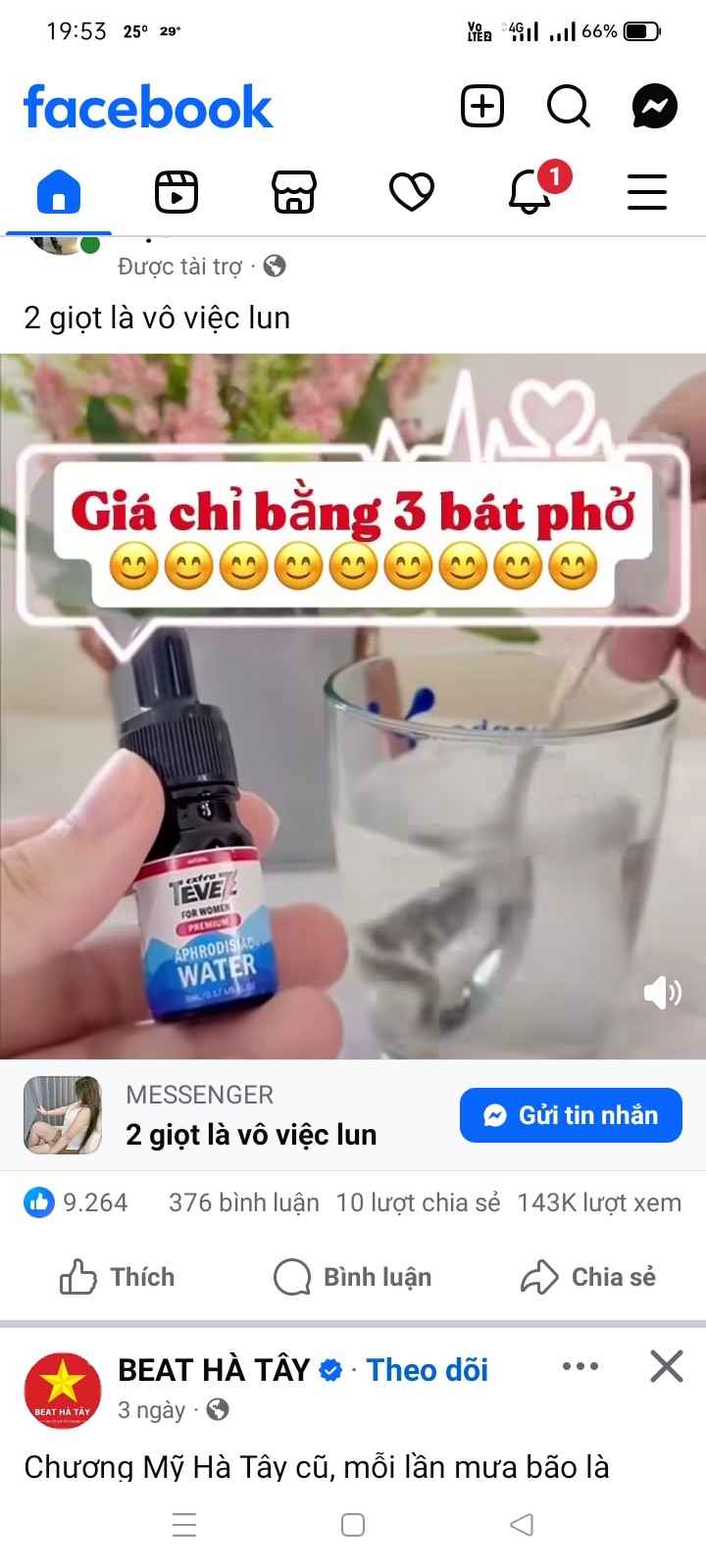Open the hamburger menu tab
The width and height of the screenshot is (706, 1568).
click(647, 191)
